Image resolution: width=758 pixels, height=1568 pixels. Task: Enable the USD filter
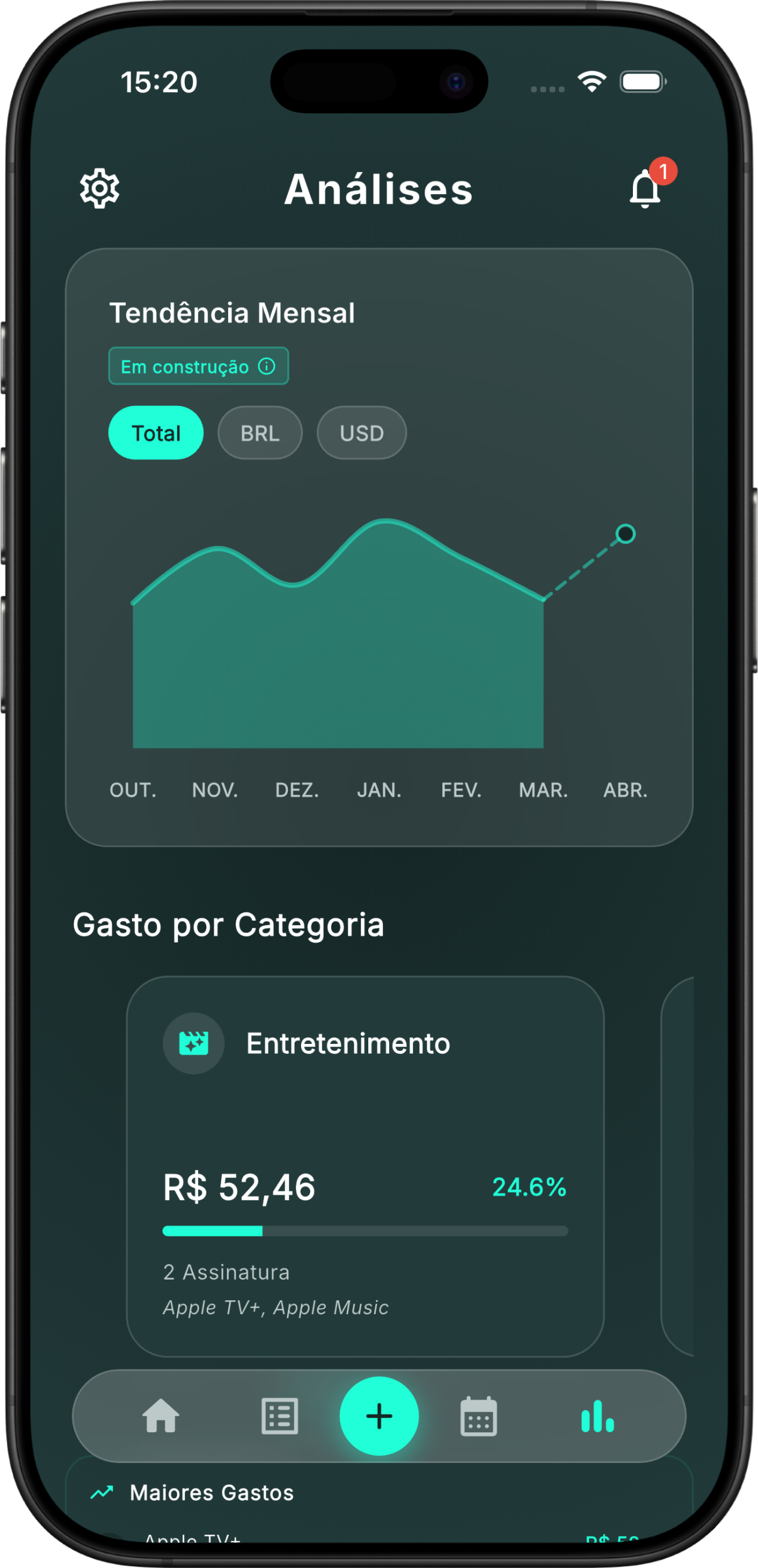[x=361, y=432]
